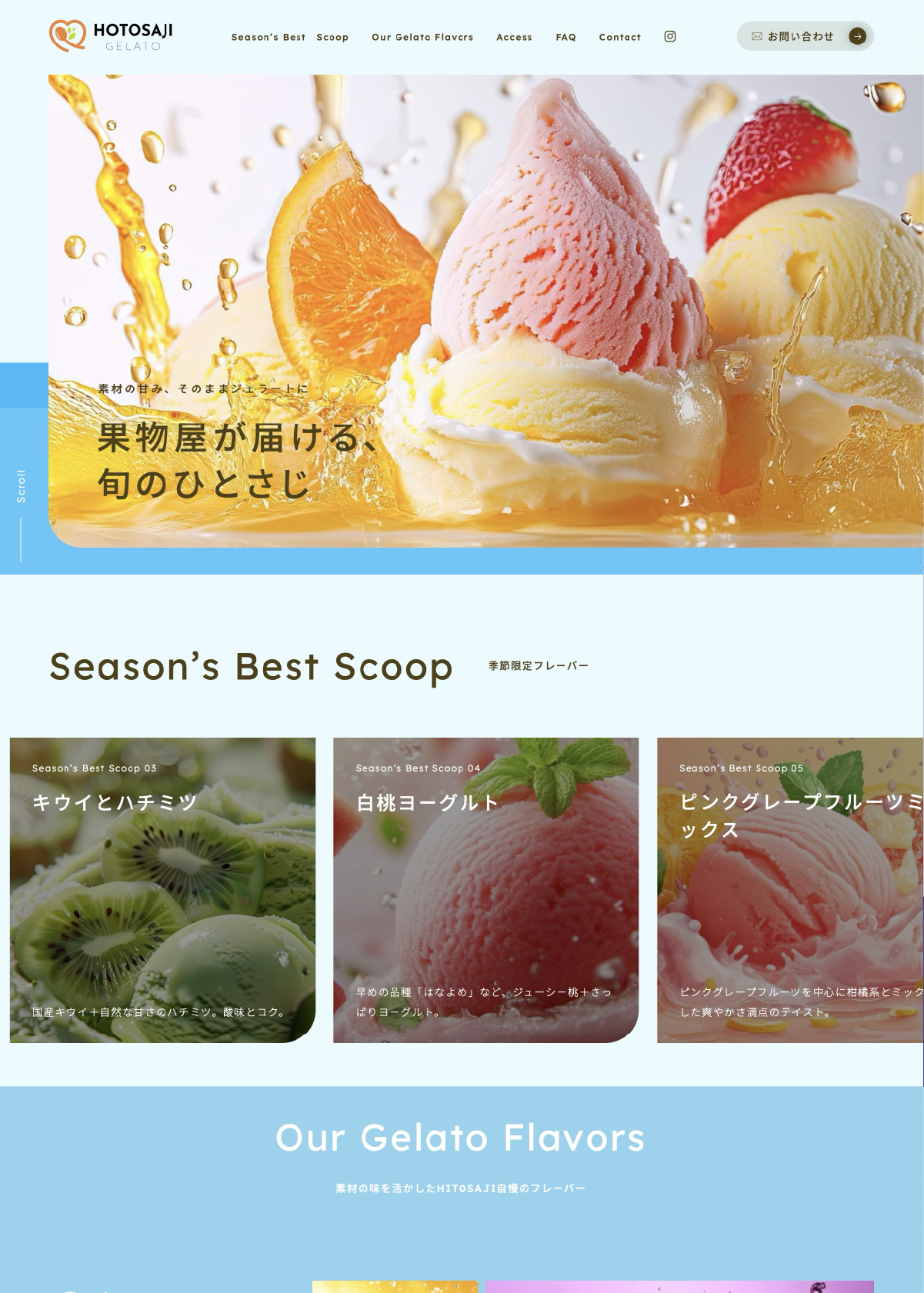Open the キウイとハチミツ scoop card

(162, 890)
